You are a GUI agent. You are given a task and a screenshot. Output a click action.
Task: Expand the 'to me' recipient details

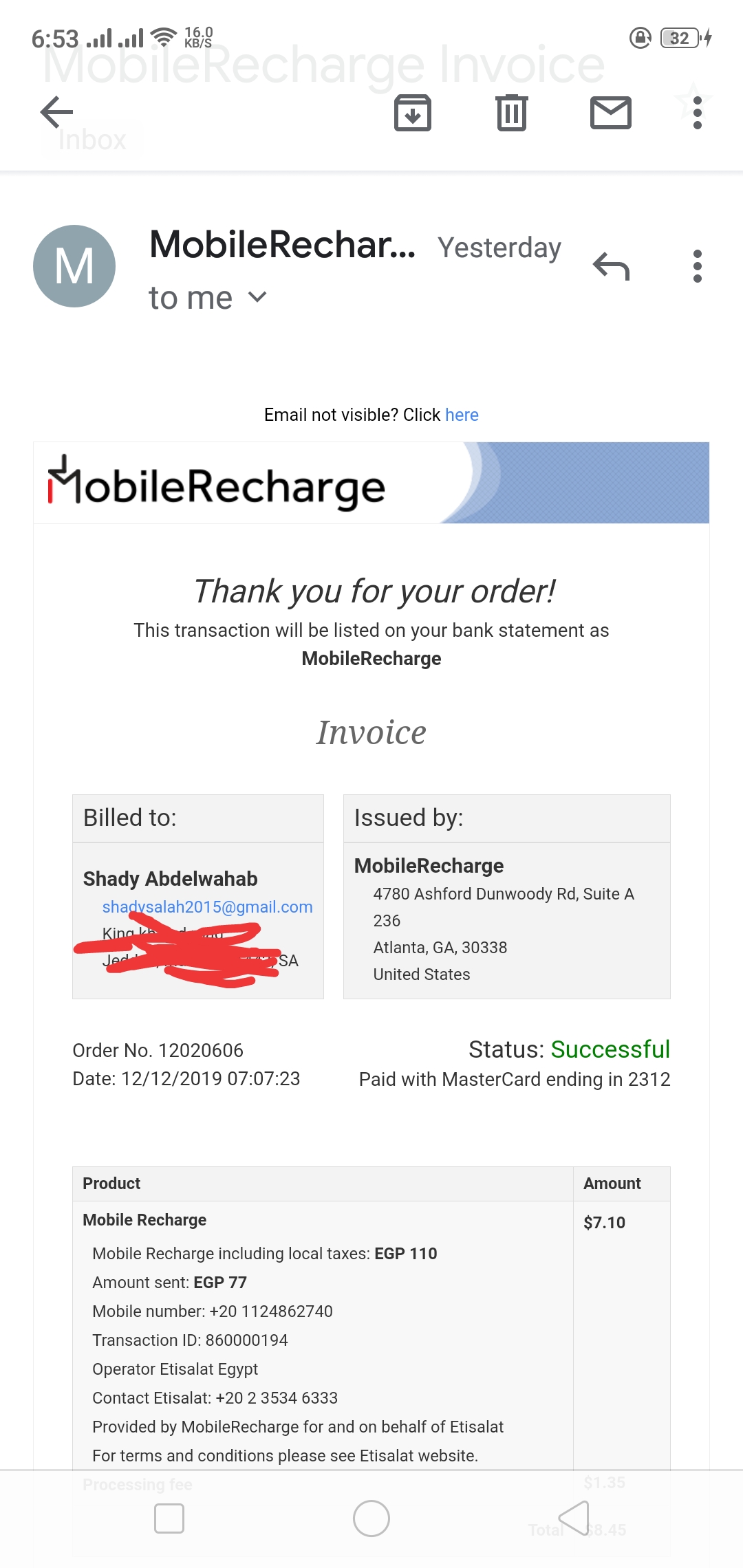click(x=207, y=298)
